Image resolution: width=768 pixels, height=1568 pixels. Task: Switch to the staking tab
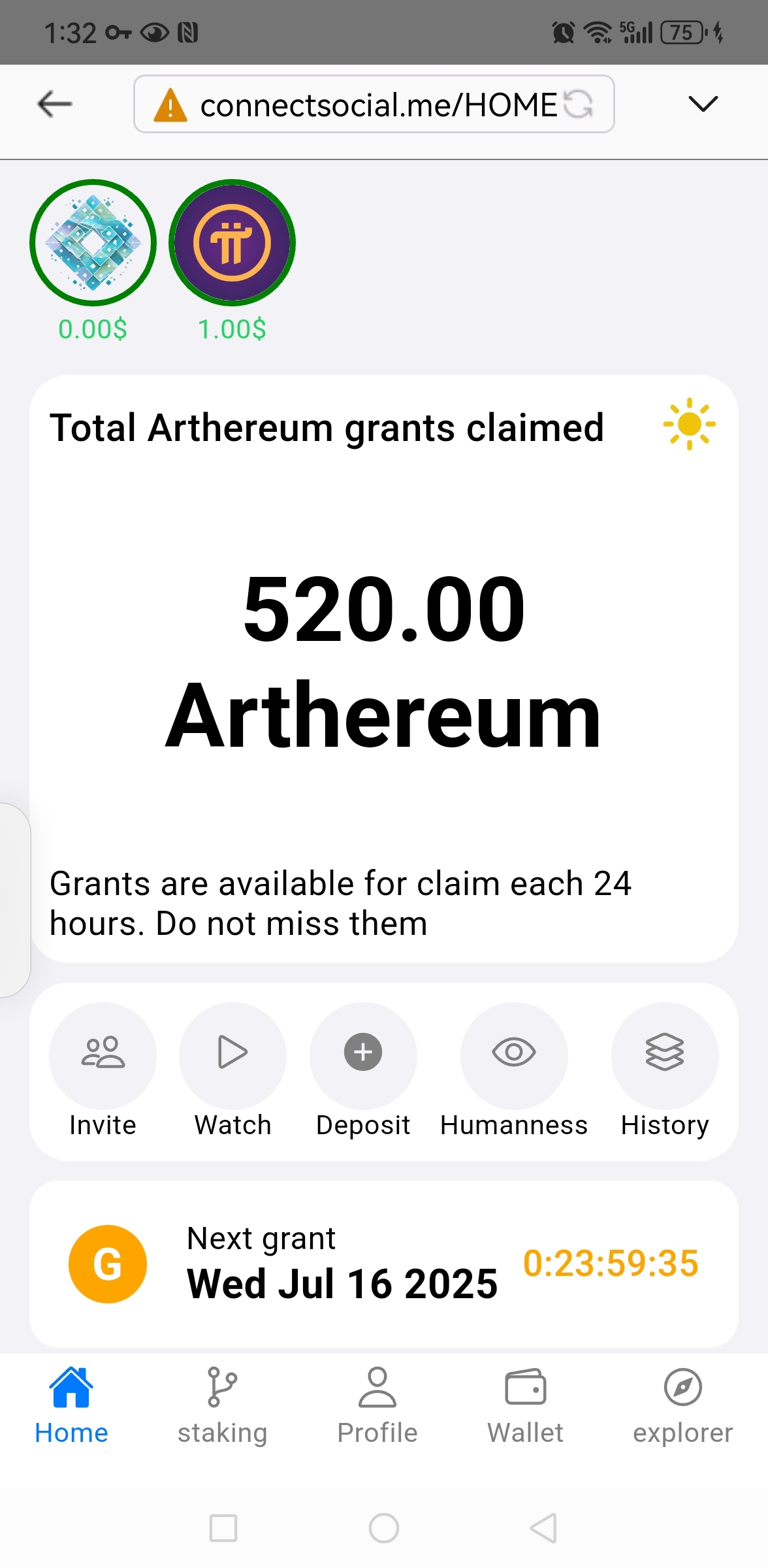(x=222, y=1405)
